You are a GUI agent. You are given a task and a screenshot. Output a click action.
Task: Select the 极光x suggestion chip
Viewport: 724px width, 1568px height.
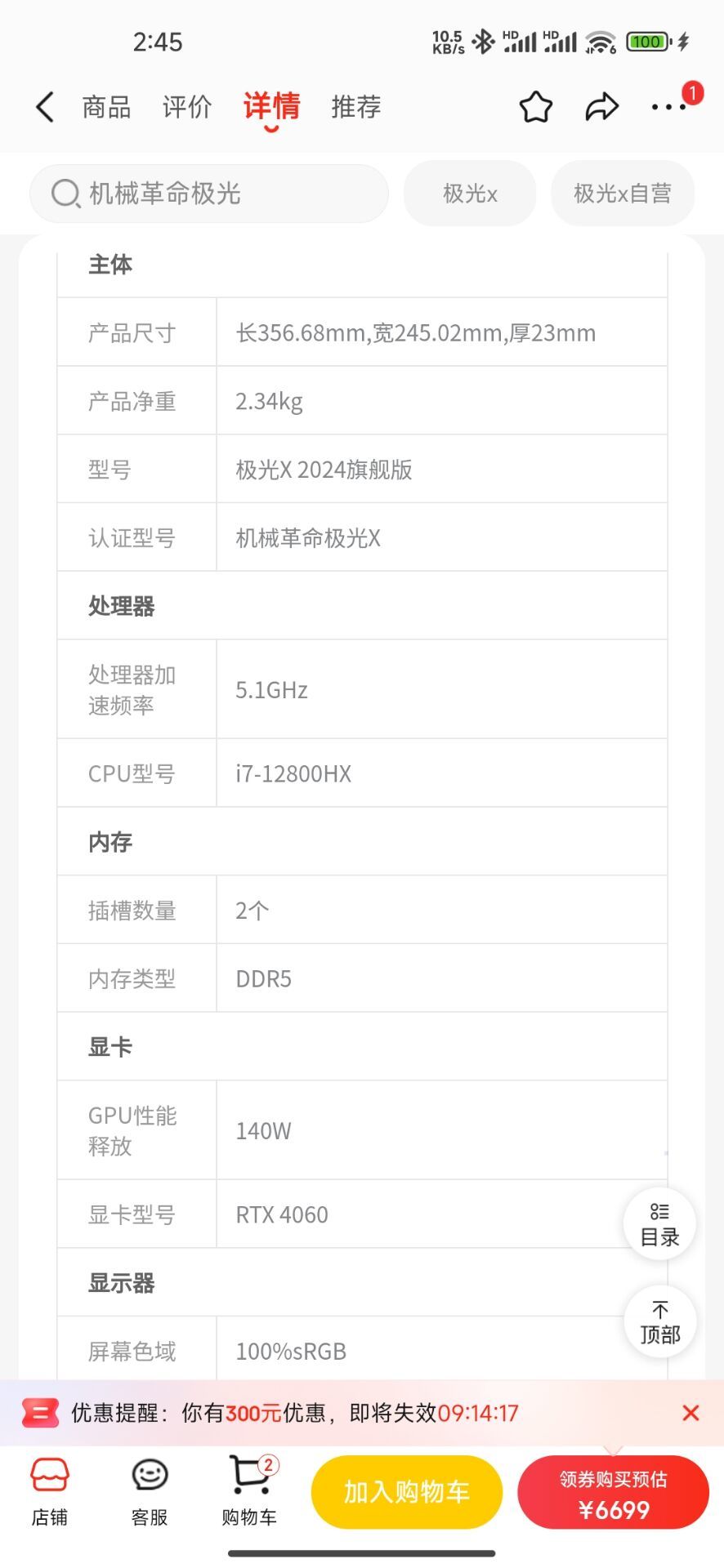coord(470,194)
